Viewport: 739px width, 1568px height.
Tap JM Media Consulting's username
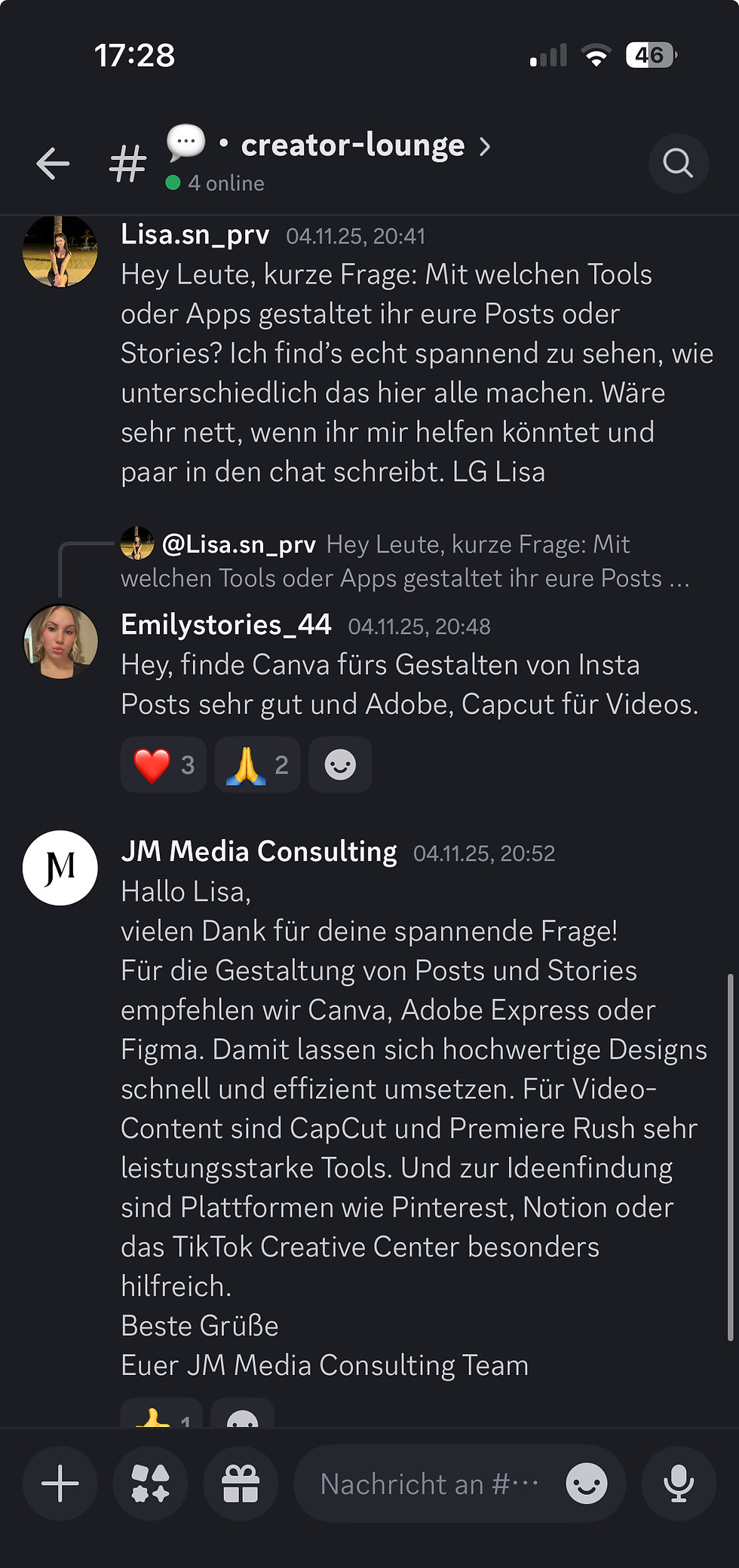(x=258, y=852)
